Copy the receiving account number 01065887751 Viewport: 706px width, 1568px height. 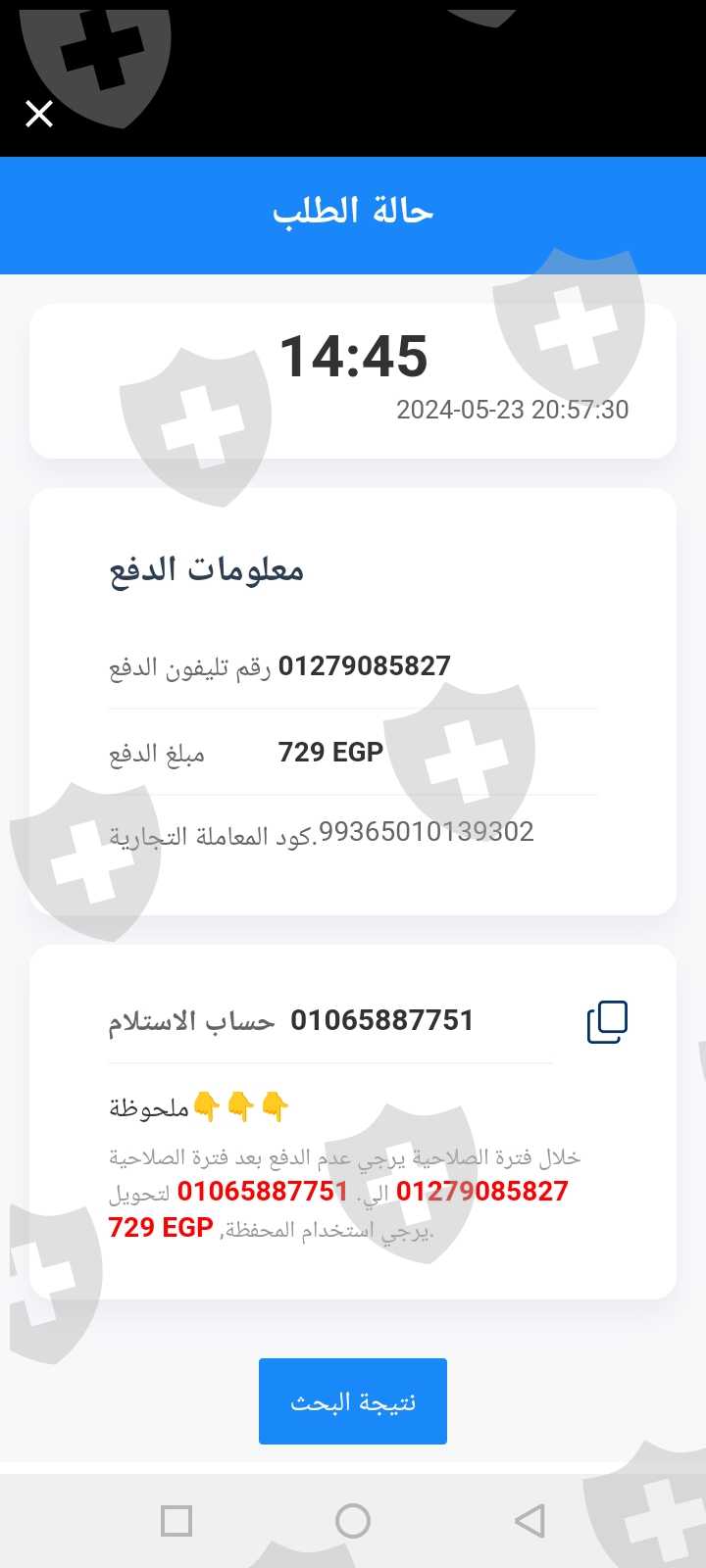(x=607, y=1022)
